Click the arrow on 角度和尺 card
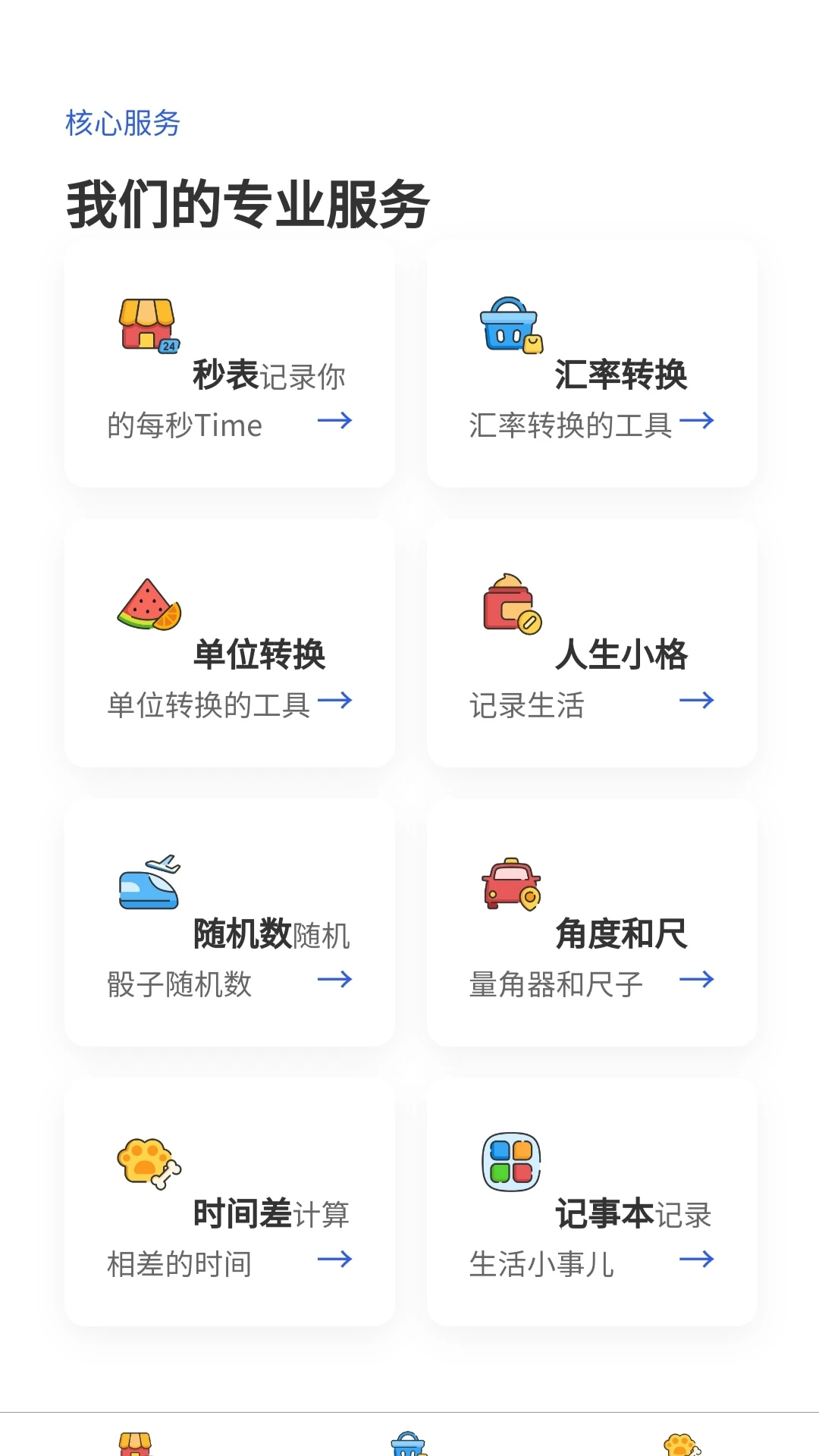 [x=698, y=981]
